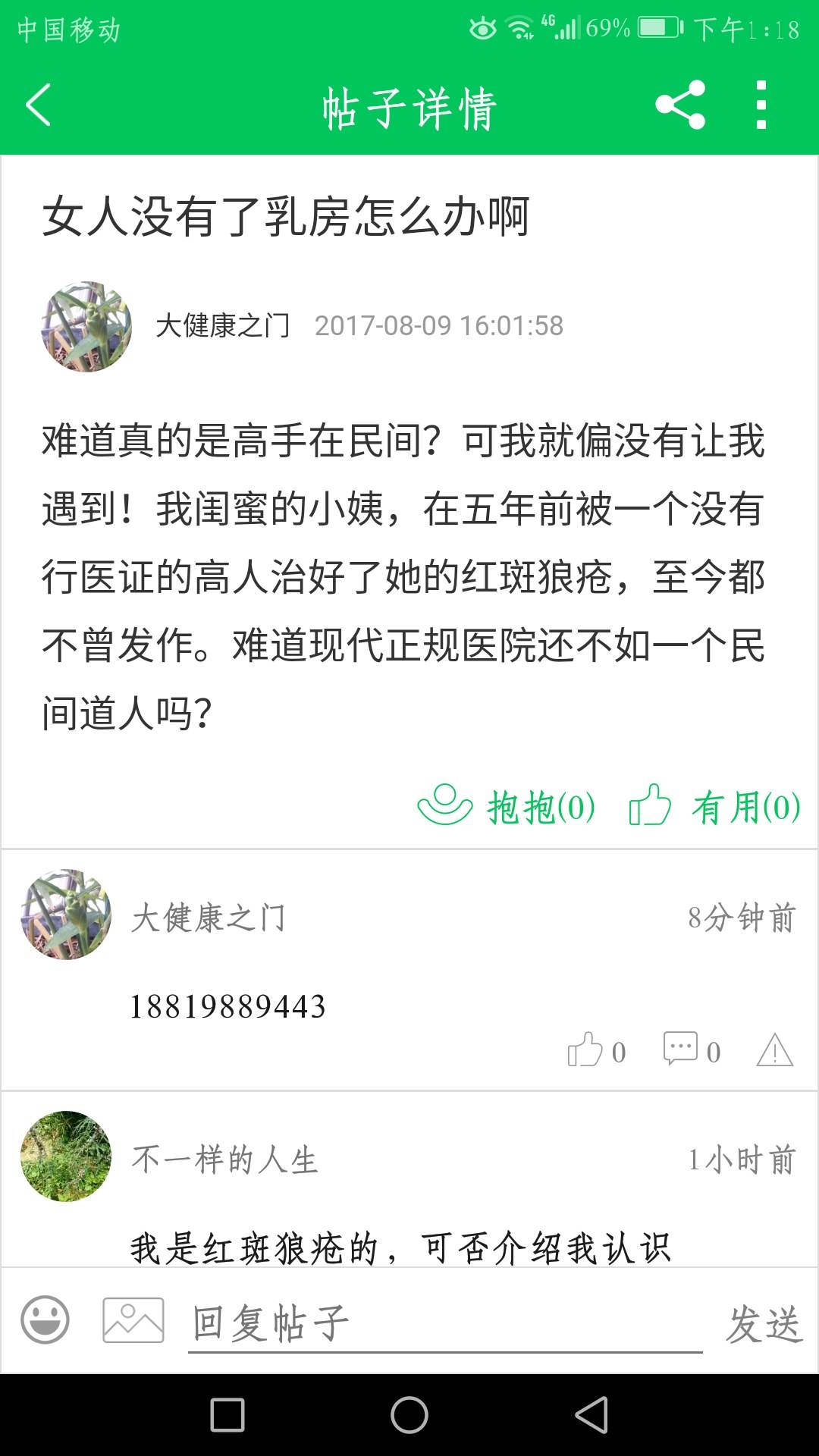Tap 发送 to send the reply

(763, 1324)
